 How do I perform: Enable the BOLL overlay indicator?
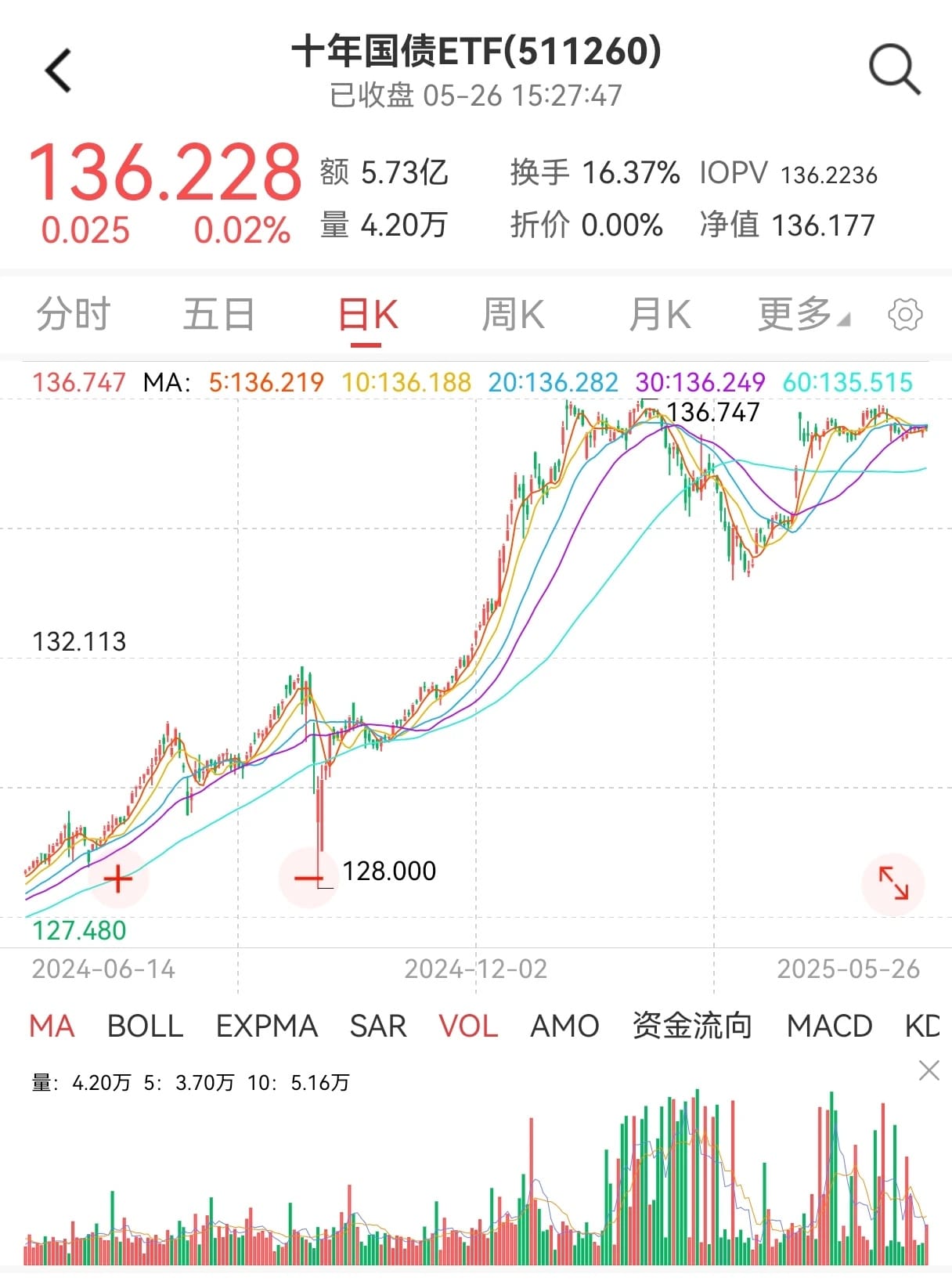(146, 1026)
